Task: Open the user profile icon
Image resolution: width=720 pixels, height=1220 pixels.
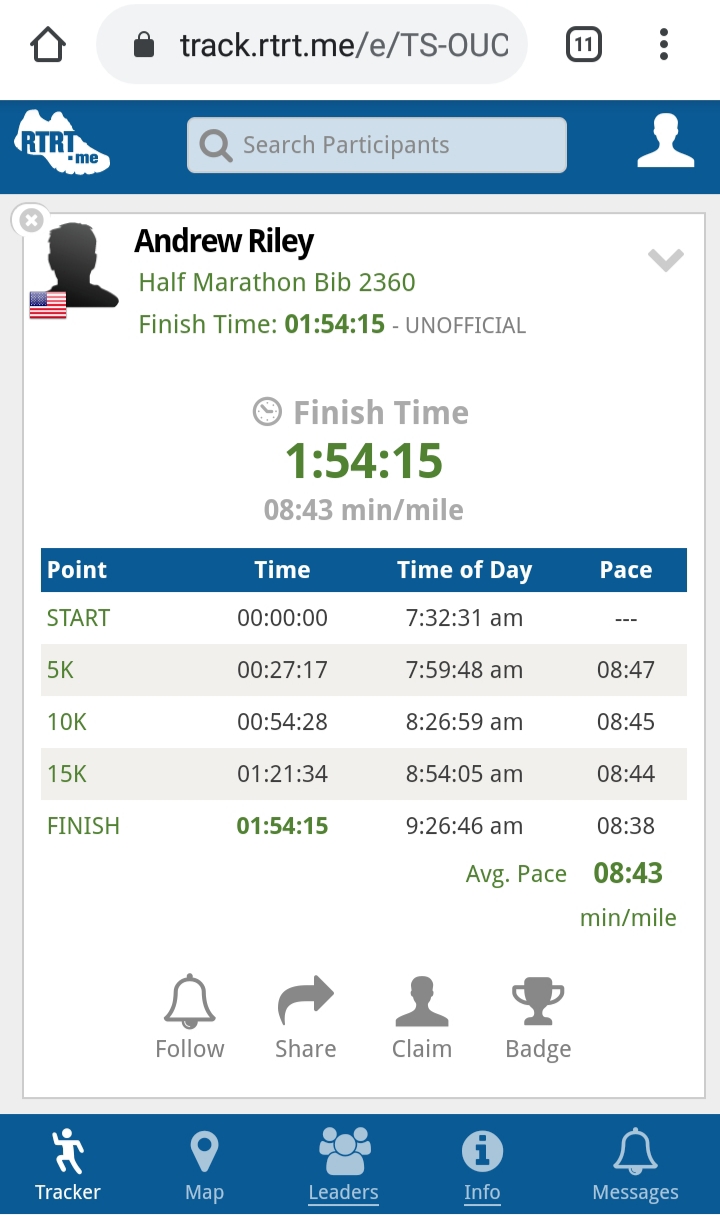Action: coord(666,141)
